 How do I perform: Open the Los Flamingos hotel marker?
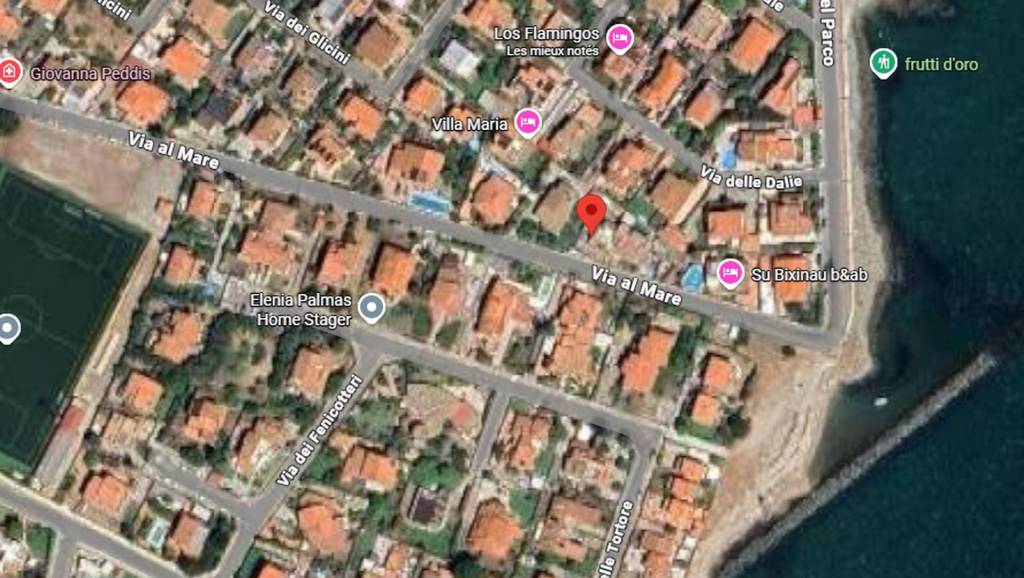point(620,39)
